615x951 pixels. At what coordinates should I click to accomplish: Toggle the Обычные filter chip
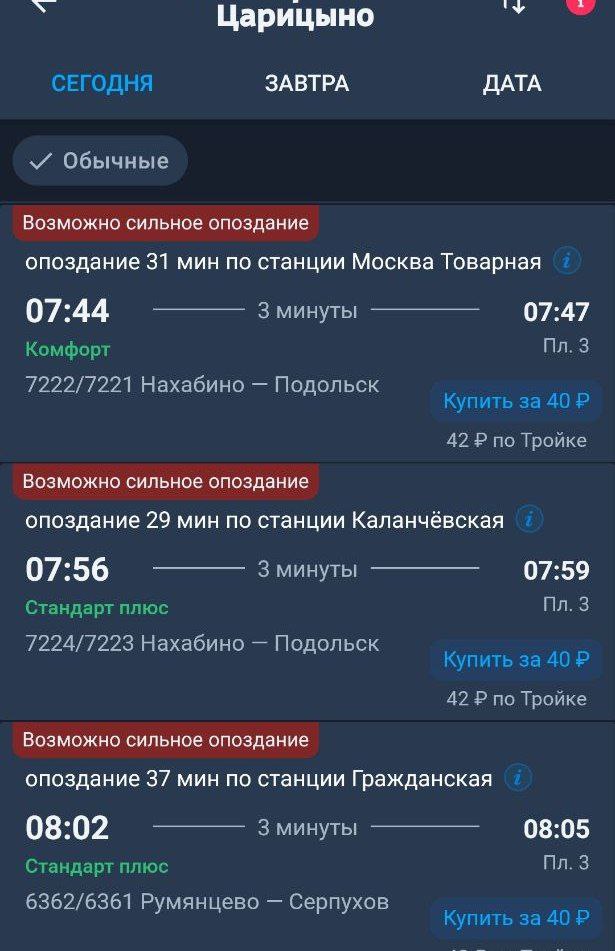pyautogui.click(x=100, y=161)
